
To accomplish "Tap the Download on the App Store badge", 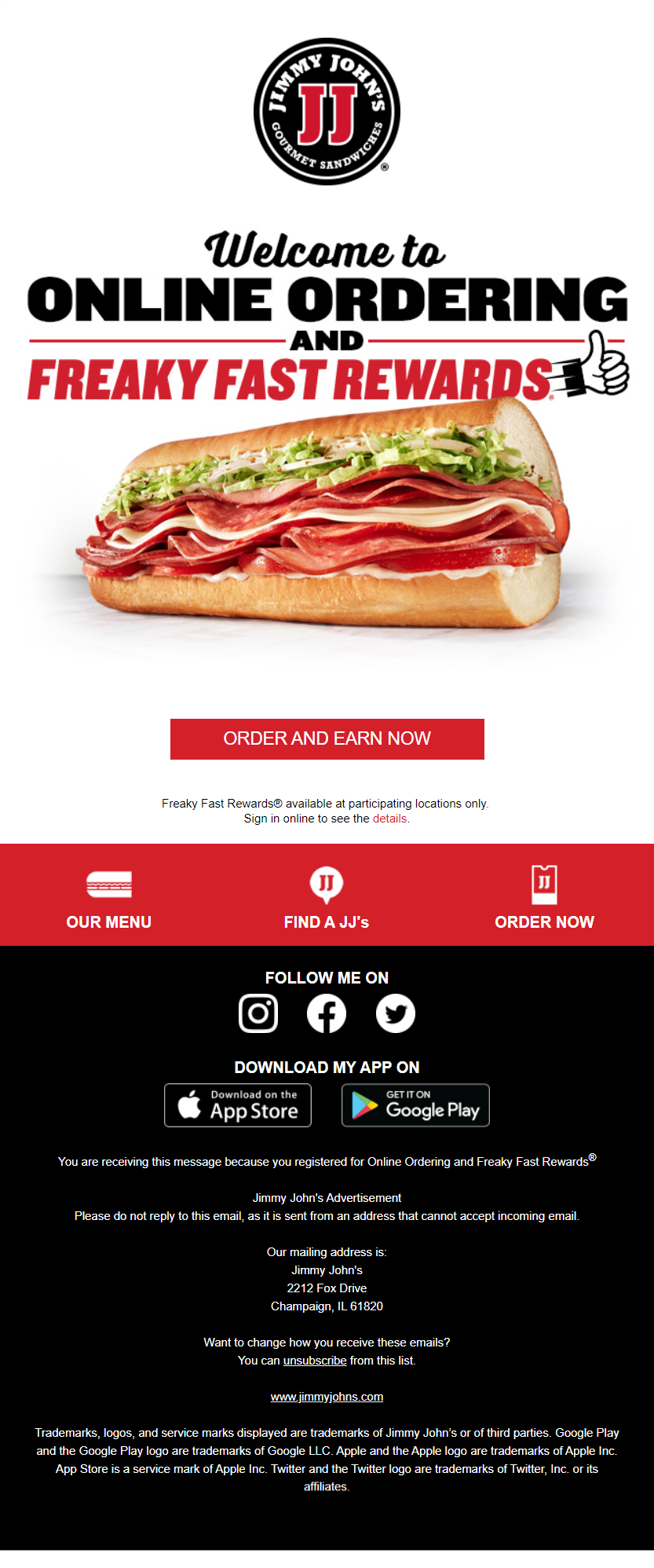I will (238, 1105).
